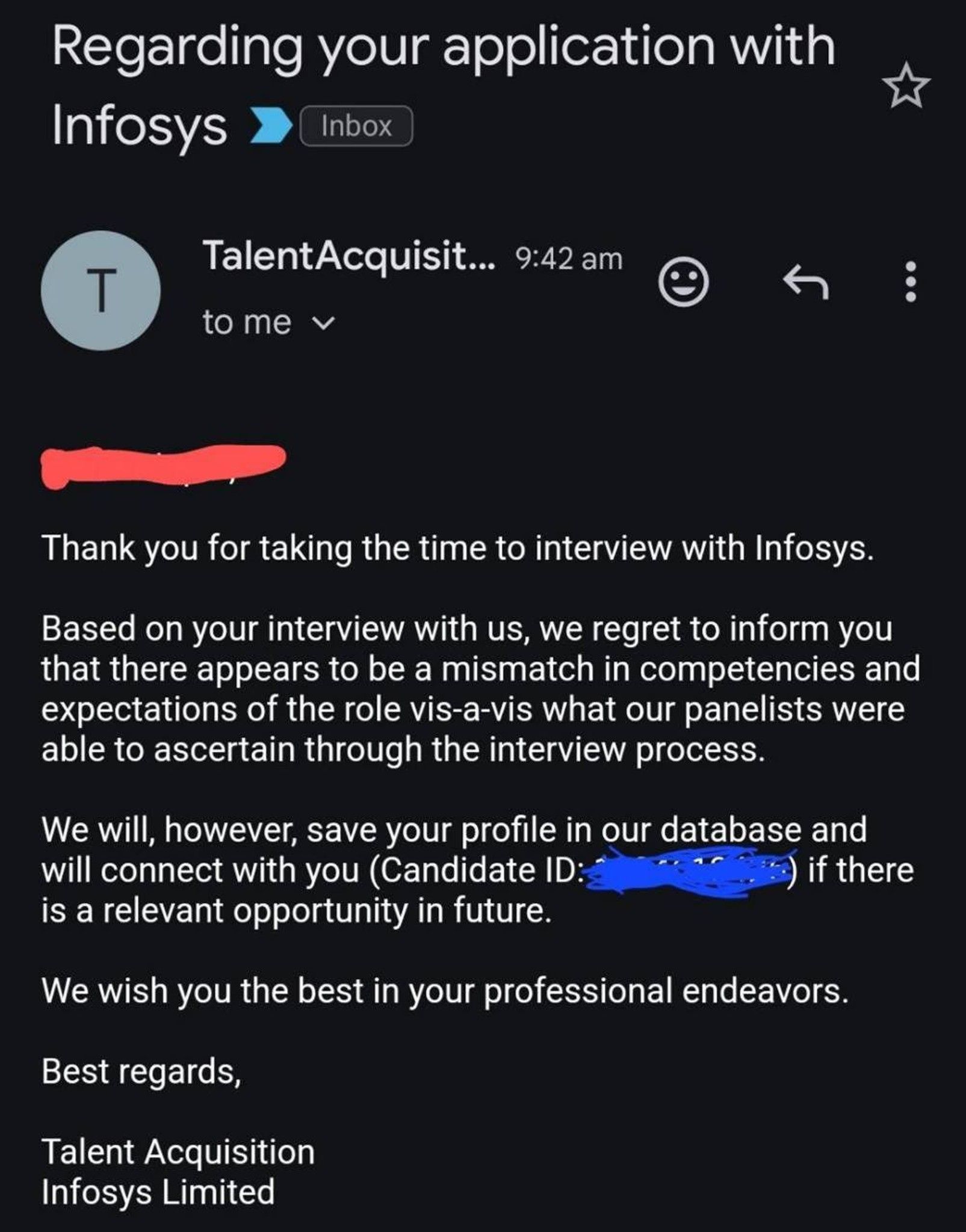Reply to the TalentAcquisition email
The image size is (966, 1232).
pos(805,282)
